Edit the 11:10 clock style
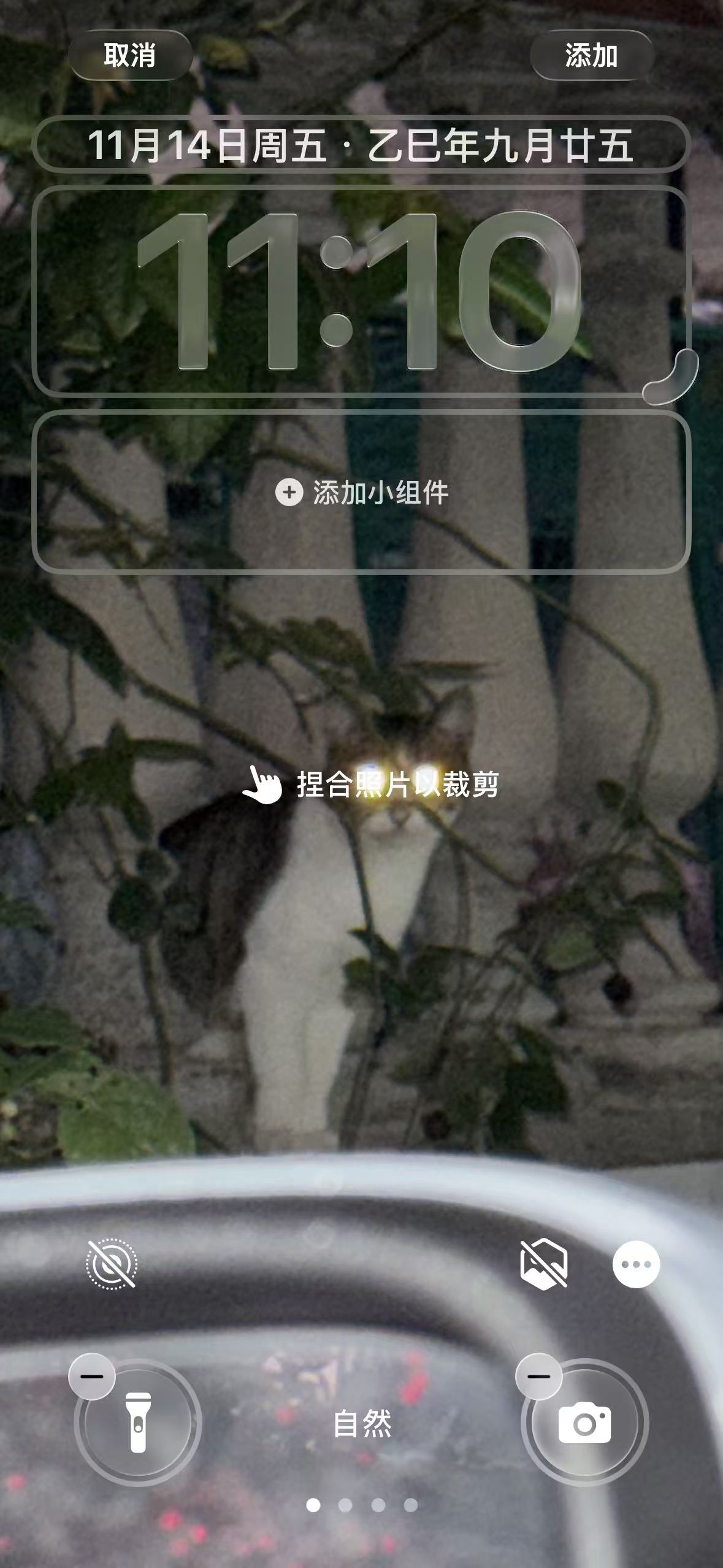This screenshot has width=723, height=1568. click(x=361, y=291)
